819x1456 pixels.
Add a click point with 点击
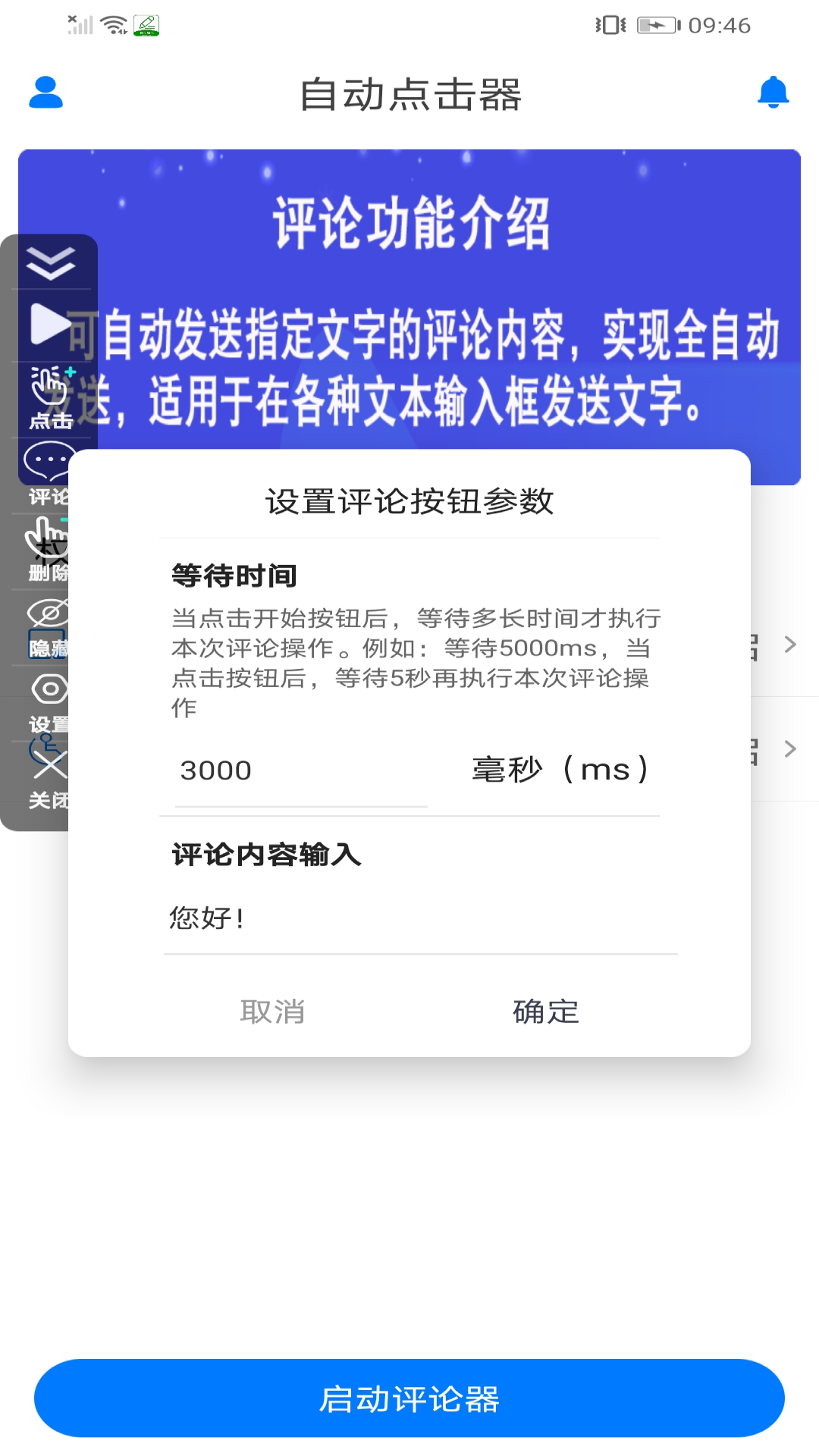49,398
